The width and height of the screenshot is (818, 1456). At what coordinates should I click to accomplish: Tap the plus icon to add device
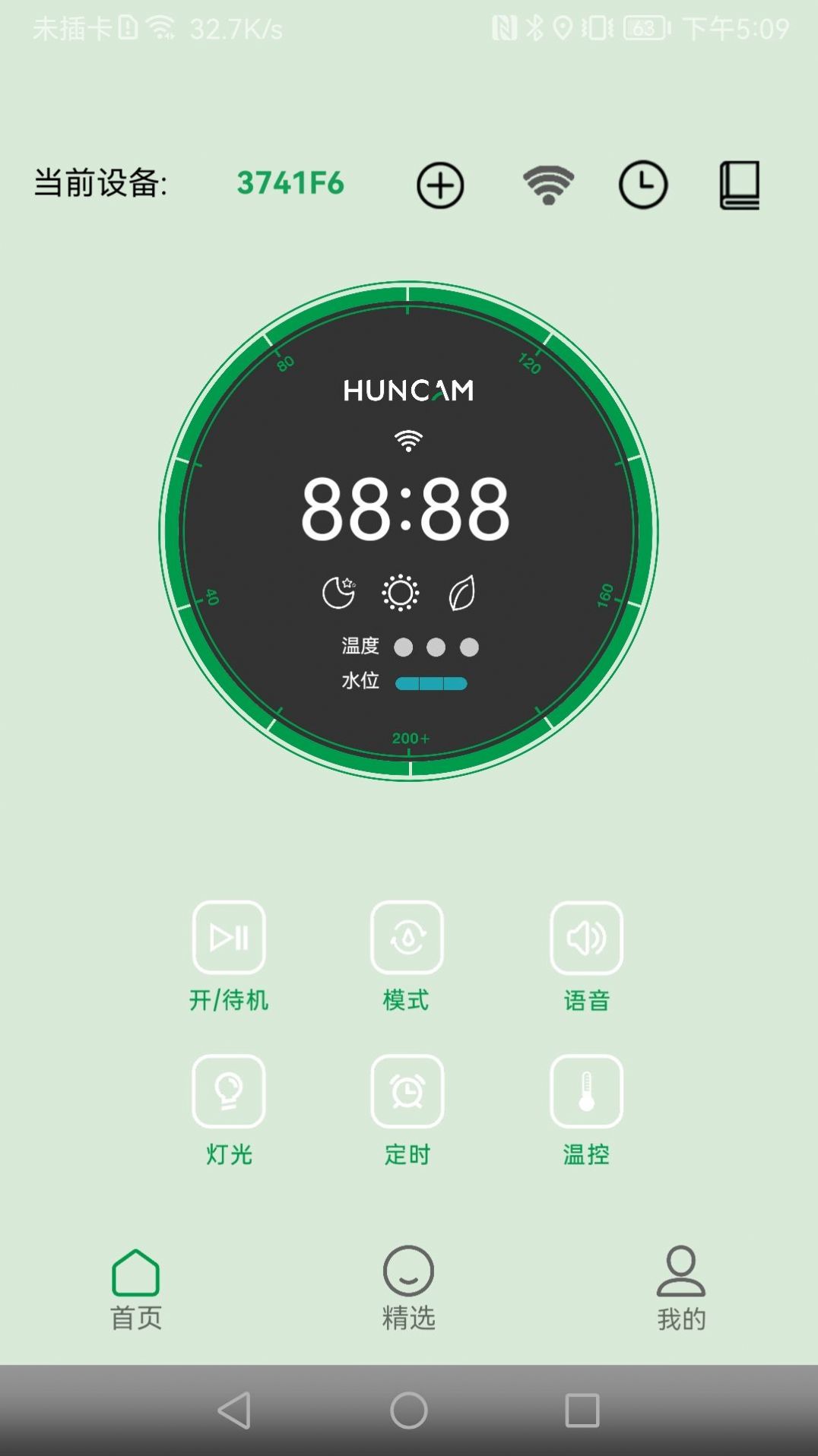click(440, 185)
